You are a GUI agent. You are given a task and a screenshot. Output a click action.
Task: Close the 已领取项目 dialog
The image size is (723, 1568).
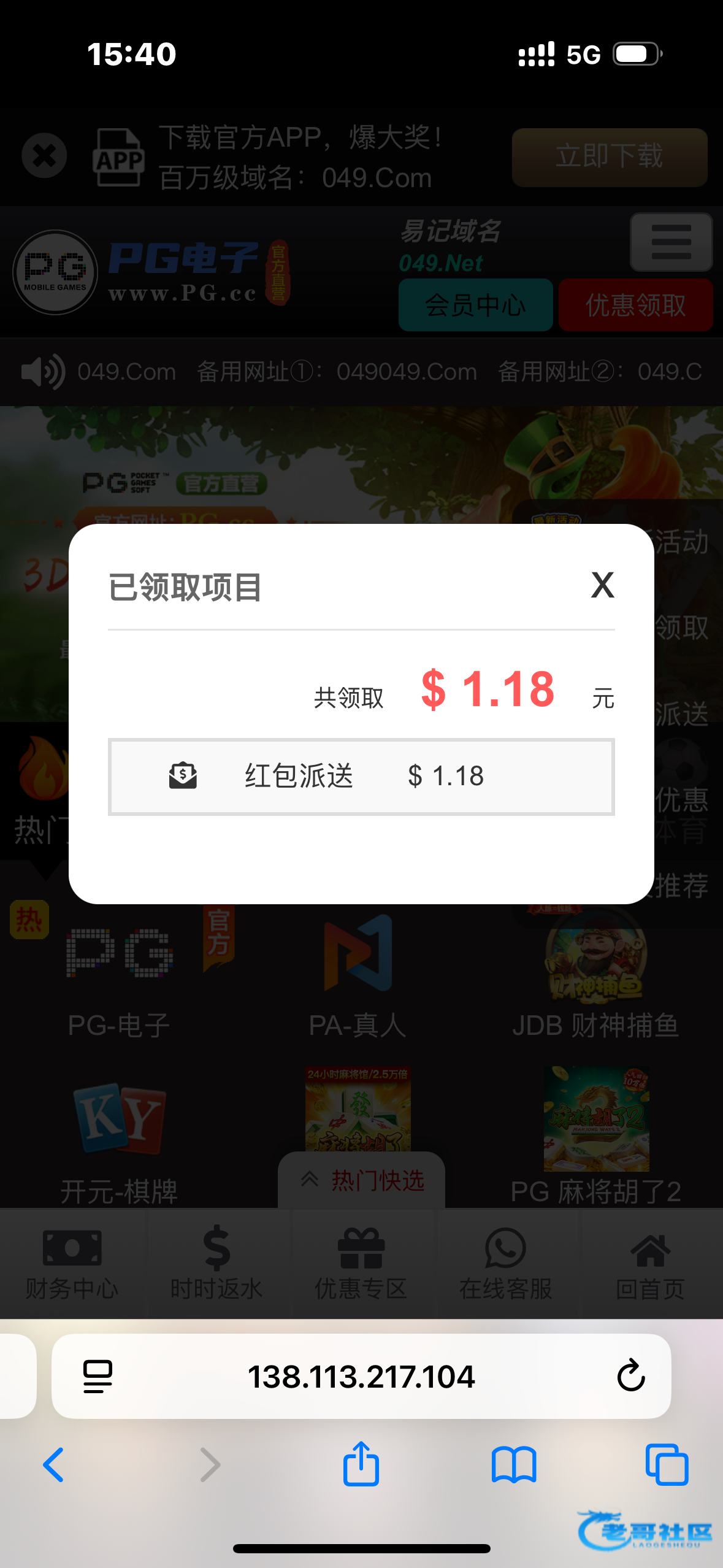tap(602, 585)
